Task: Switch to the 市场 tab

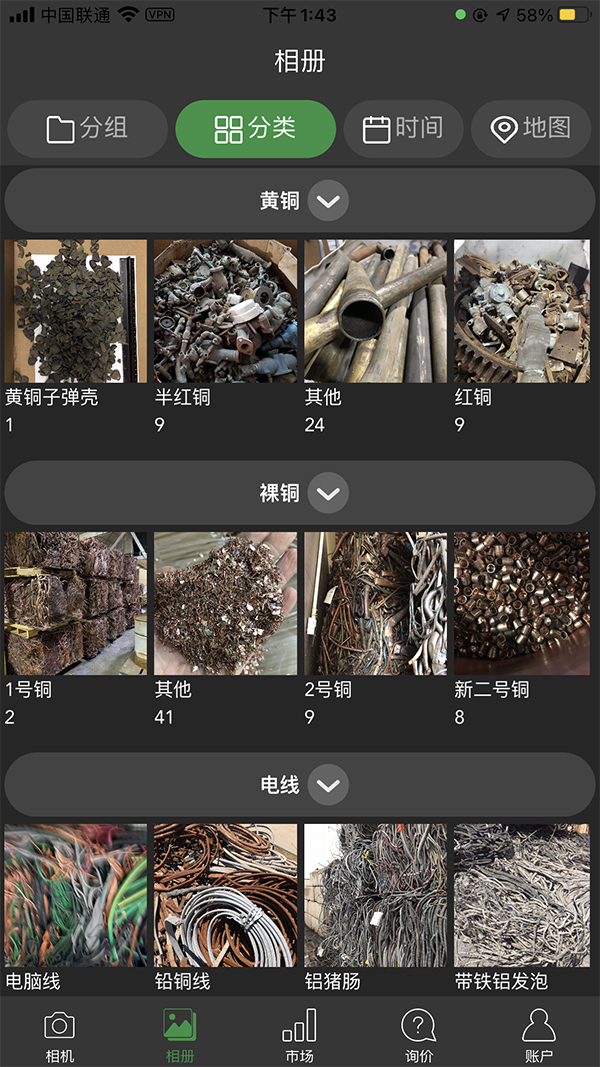Action: coord(299,1035)
